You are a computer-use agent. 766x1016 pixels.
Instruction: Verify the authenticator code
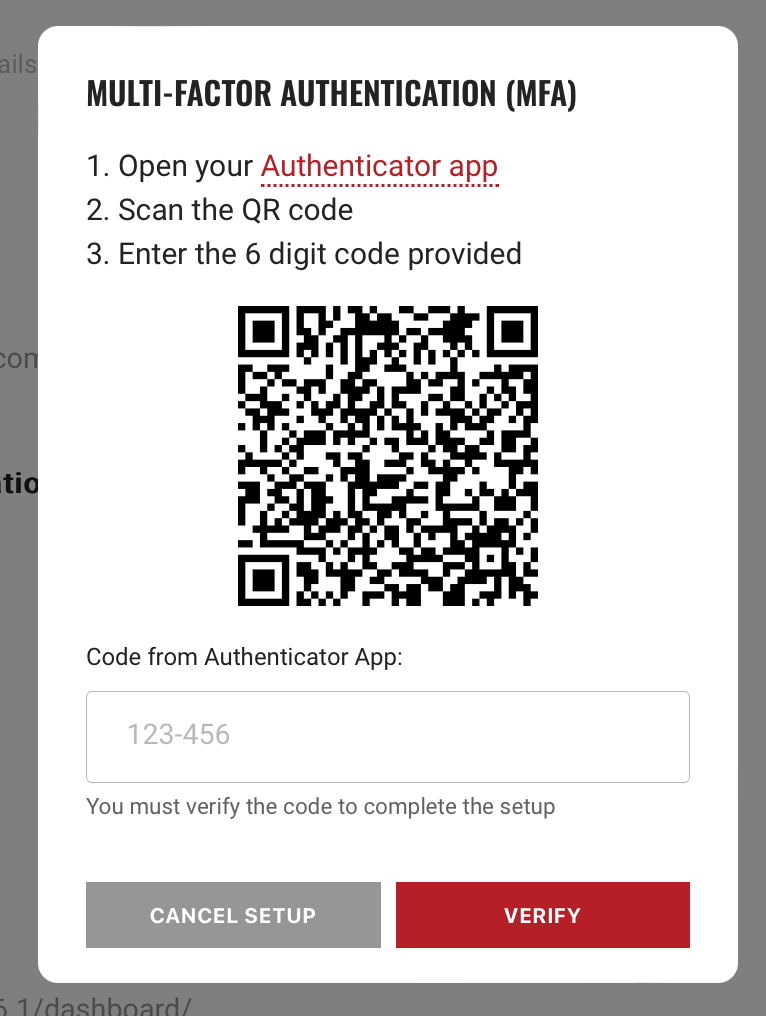[x=542, y=915]
